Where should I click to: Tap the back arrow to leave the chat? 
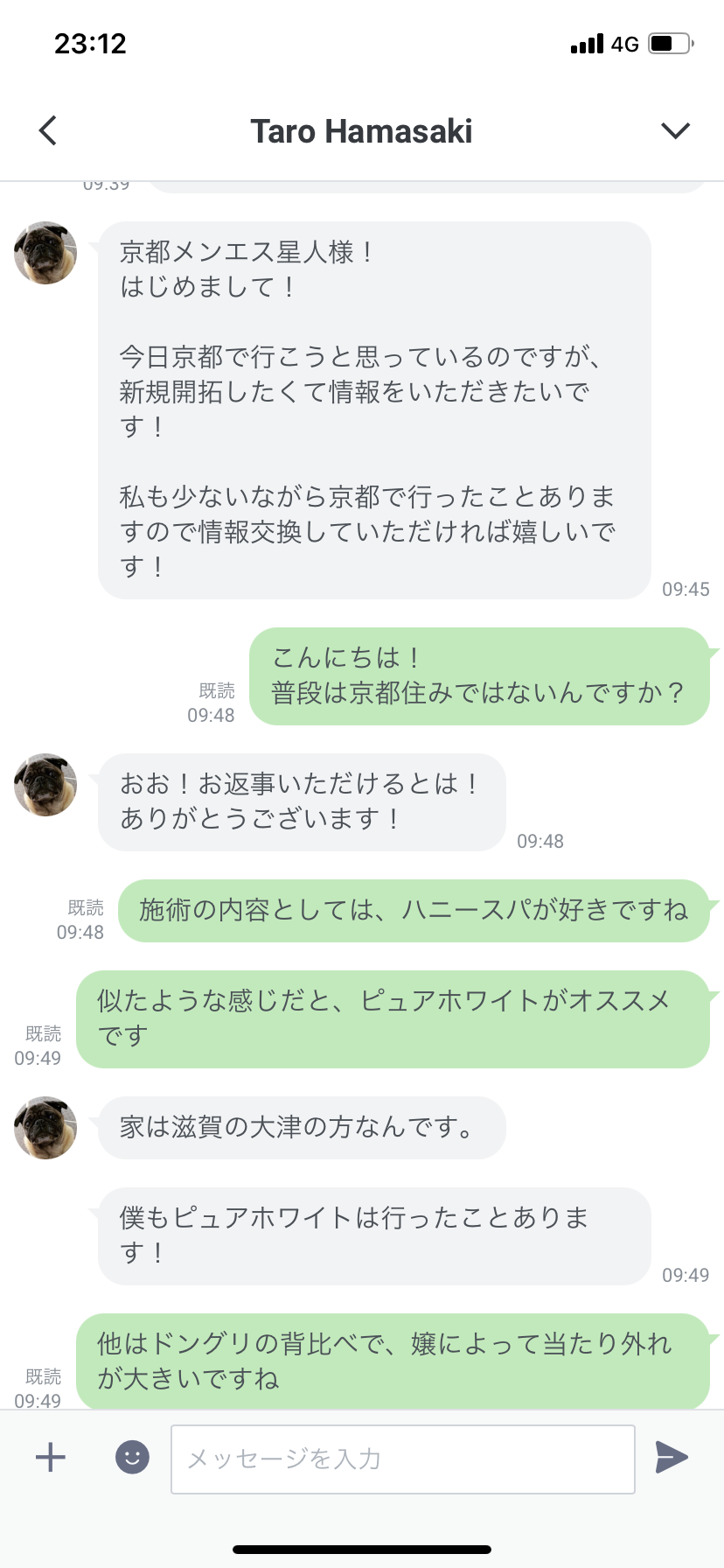pyautogui.click(x=47, y=129)
